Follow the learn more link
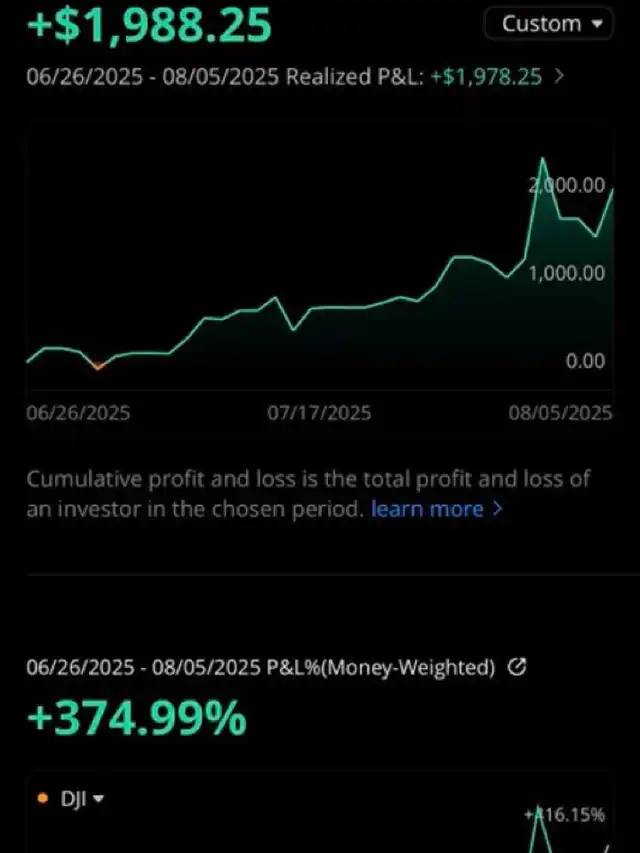 (436, 509)
